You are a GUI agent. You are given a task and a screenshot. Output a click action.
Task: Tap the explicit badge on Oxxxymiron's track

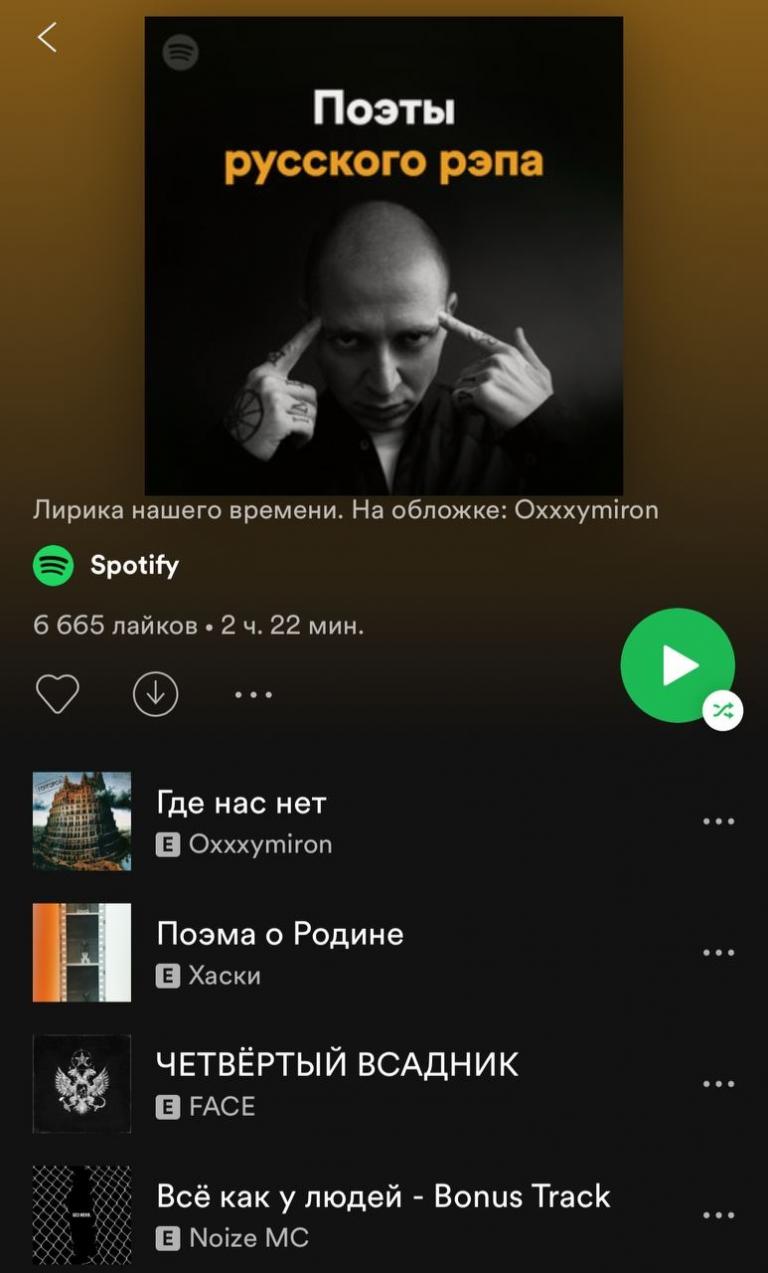[167, 843]
